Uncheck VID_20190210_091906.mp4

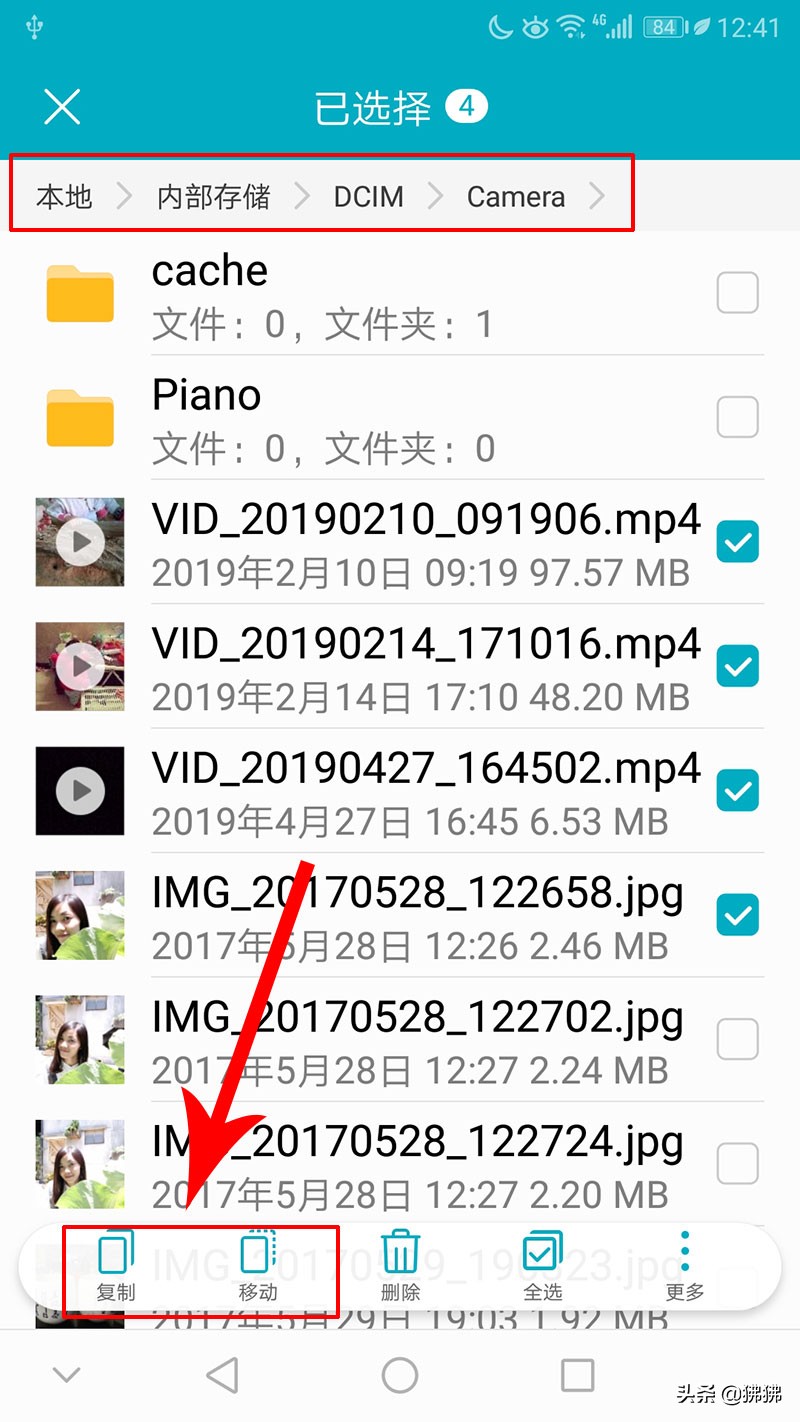[x=737, y=542]
